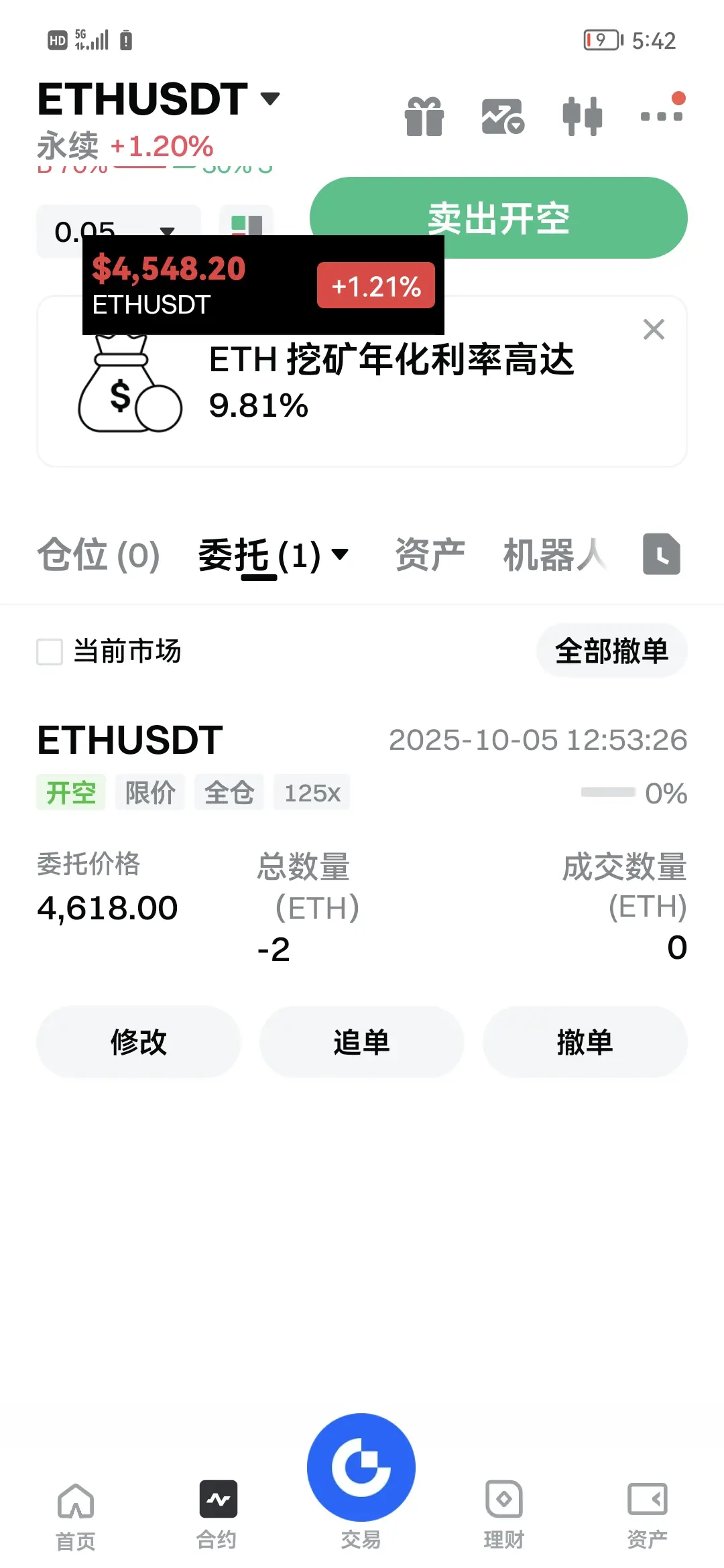Image resolution: width=724 pixels, height=1568 pixels.
Task: Check the 当前市场 checkbox
Action: pyautogui.click(x=50, y=651)
